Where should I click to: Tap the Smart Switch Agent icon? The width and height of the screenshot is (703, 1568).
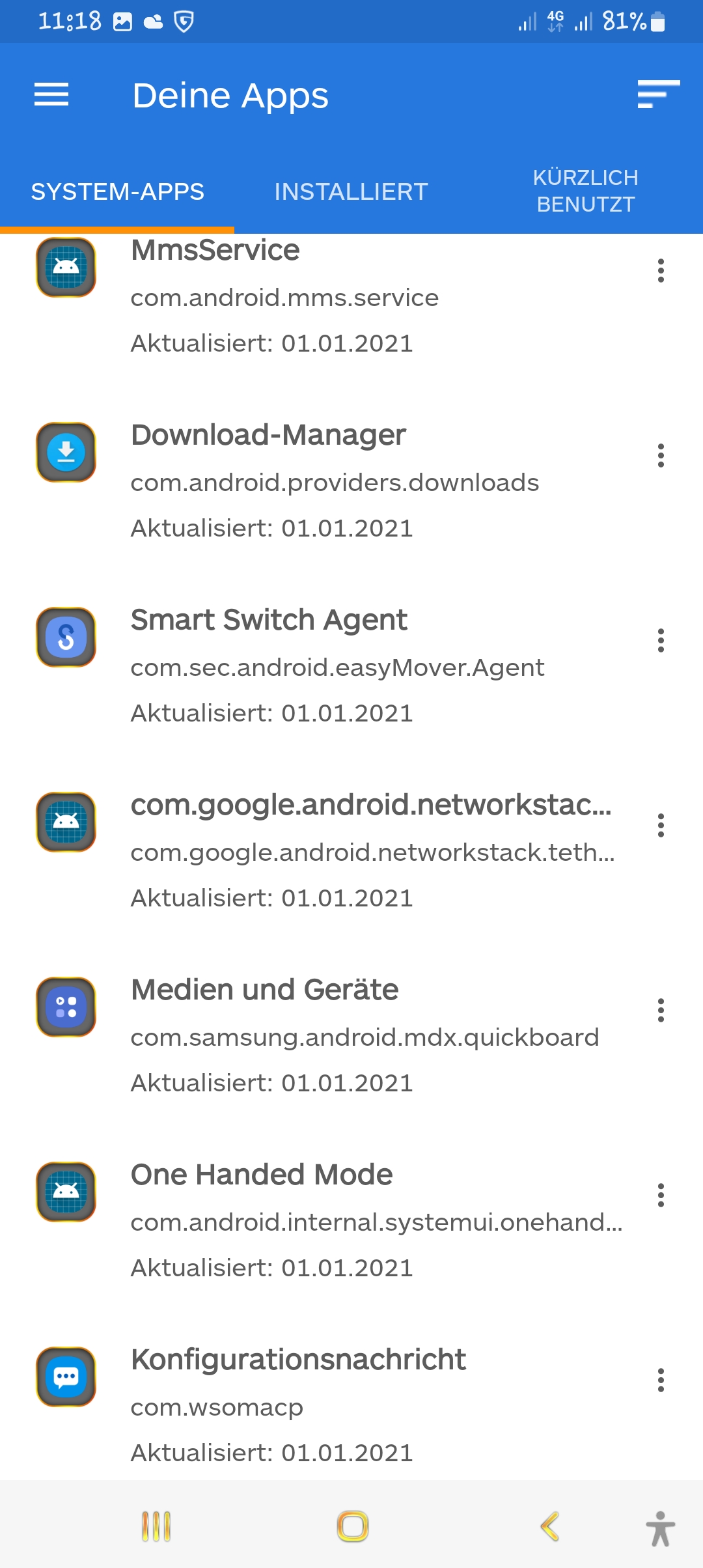(x=66, y=638)
